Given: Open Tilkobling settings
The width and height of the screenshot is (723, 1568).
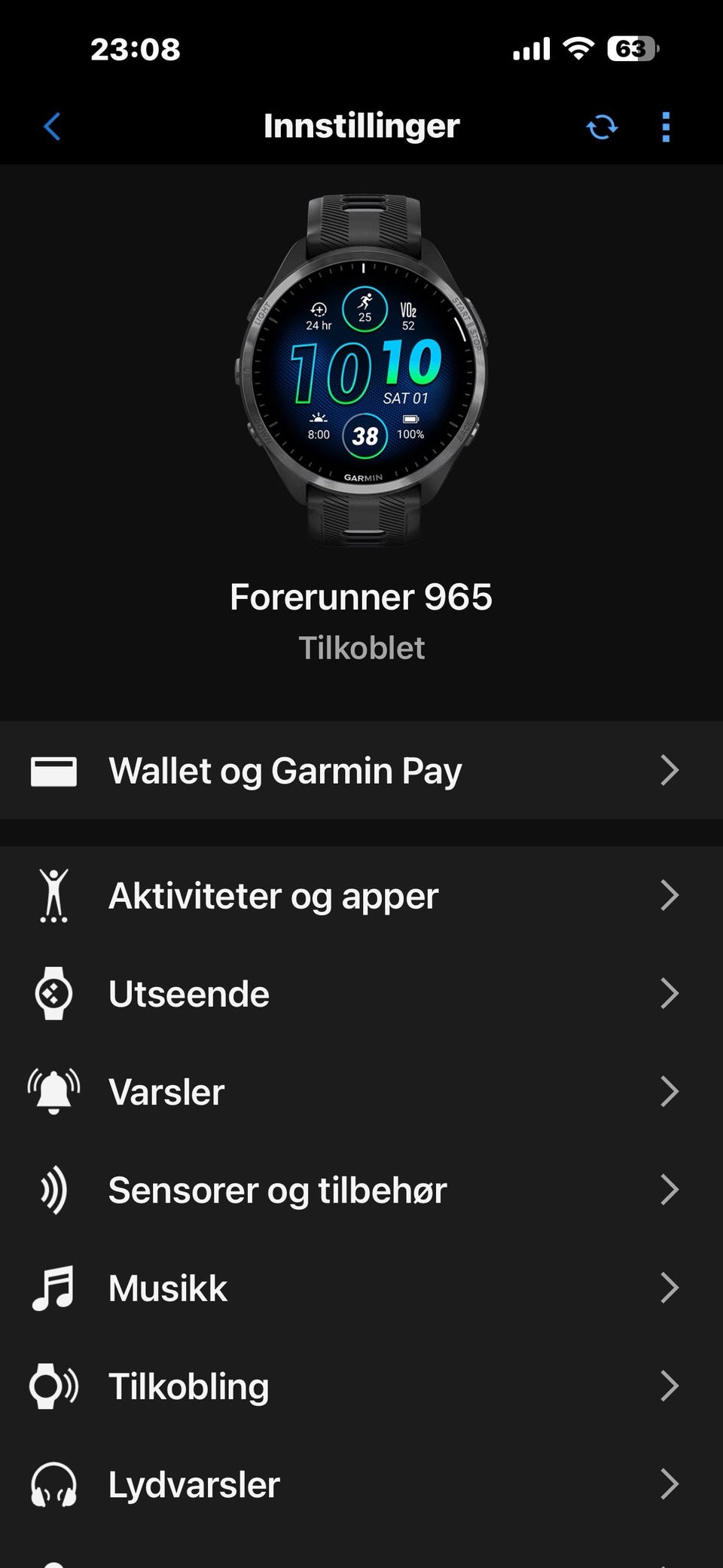Looking at the screenshot, I should tap(361, 1386).
